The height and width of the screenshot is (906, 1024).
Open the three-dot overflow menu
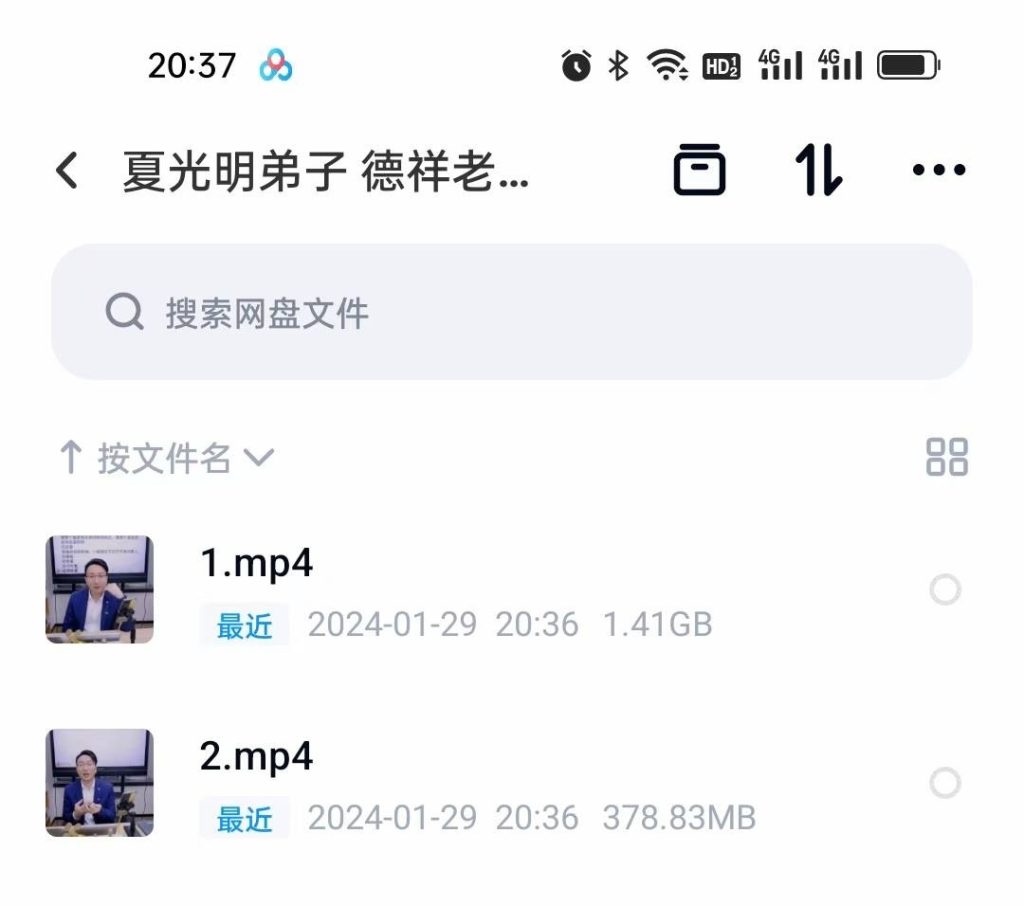click(x=939, y=170)
